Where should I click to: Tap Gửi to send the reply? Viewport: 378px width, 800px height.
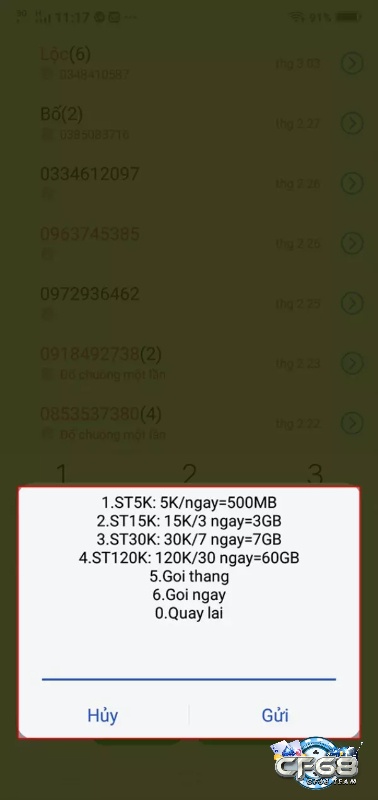275,715
